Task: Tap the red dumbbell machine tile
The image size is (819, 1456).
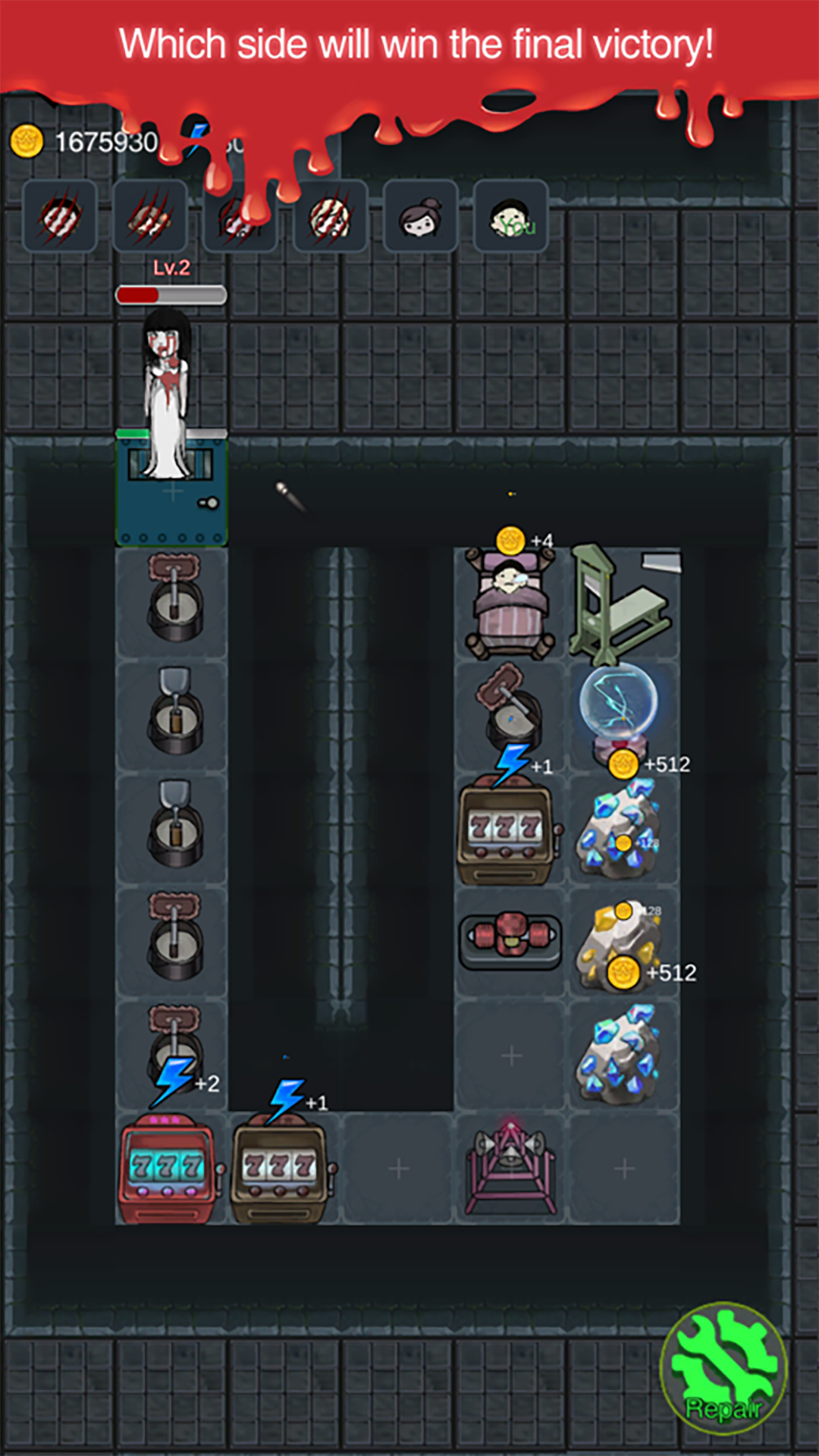Action: coord(510,939)
